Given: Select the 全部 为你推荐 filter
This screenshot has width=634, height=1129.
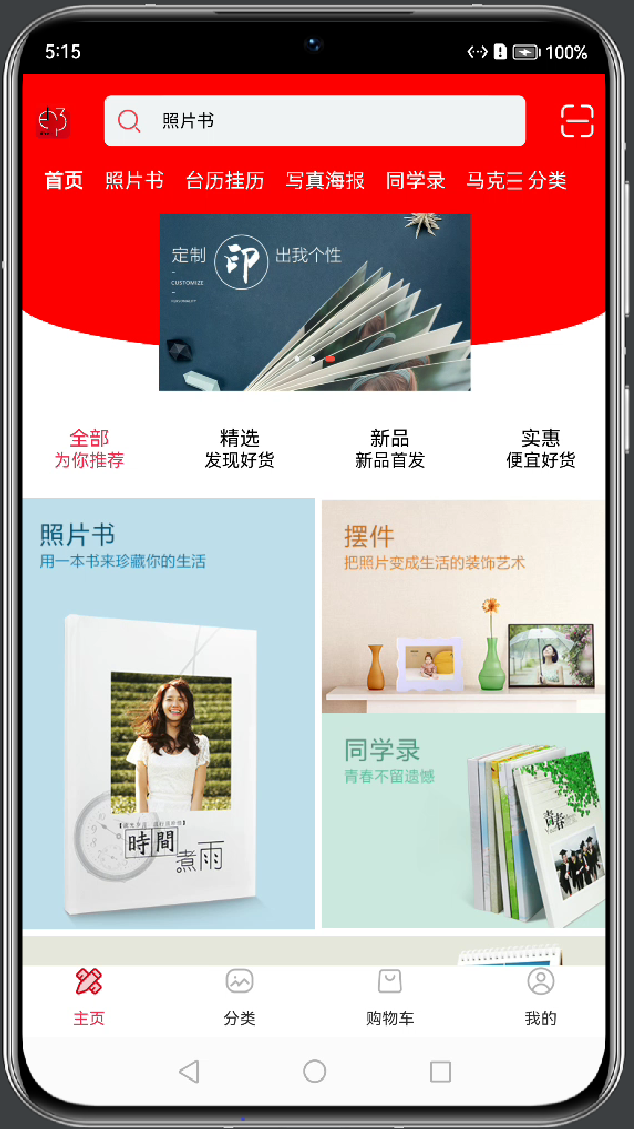Looking at the screenshot, I should pyautogui.click(x=89, y=449).
